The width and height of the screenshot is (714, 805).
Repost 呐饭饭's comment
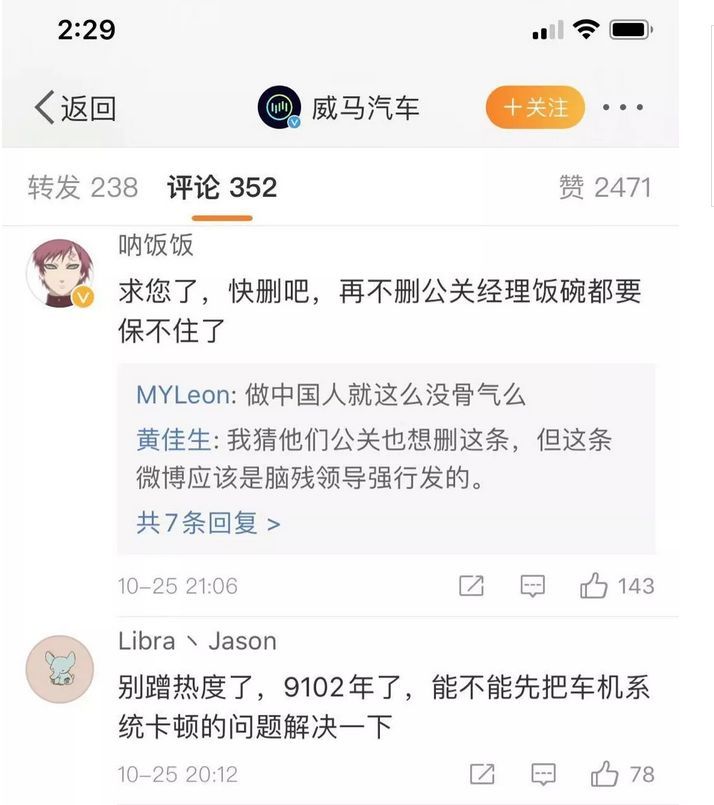(x=471, y=586)
